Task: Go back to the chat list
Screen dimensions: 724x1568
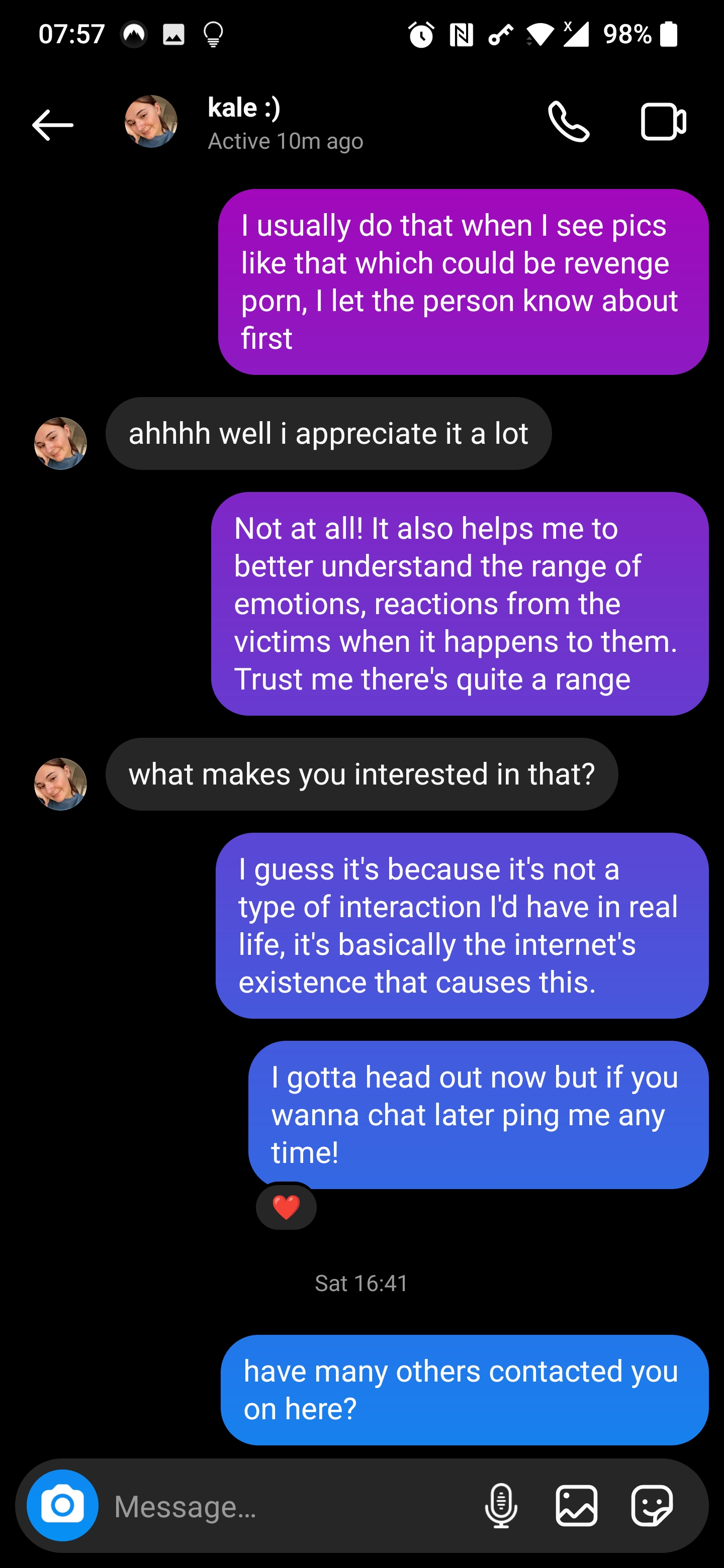Action: 52,125
